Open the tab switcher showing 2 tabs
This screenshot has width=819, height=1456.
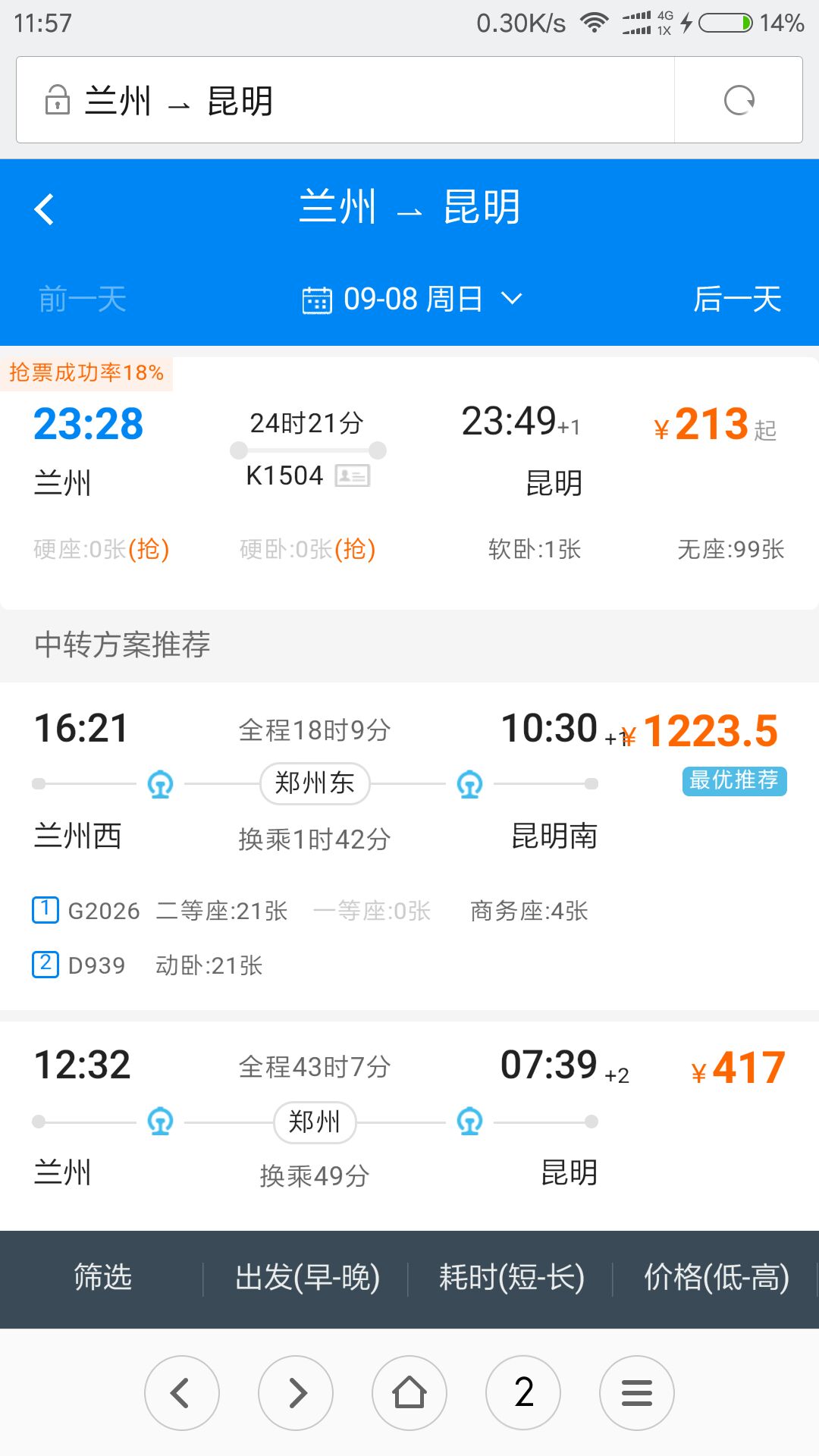(523, 1392)
